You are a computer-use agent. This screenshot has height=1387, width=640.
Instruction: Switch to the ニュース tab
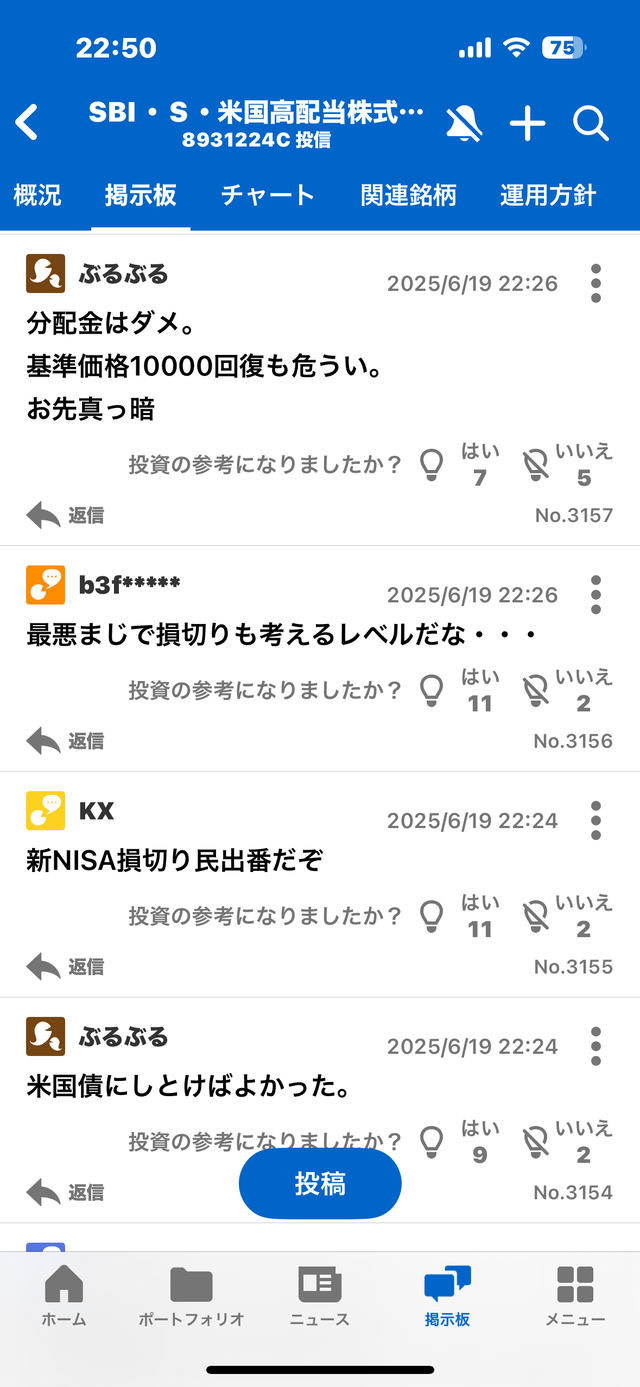coord(320,1295)
